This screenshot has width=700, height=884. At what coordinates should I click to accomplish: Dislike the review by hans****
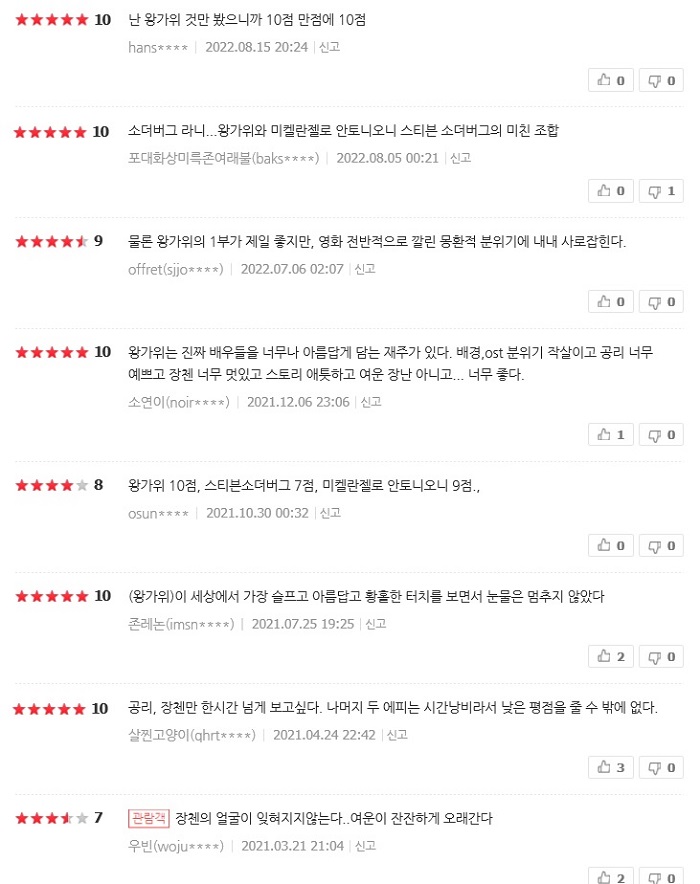click(x=661, y=80)
